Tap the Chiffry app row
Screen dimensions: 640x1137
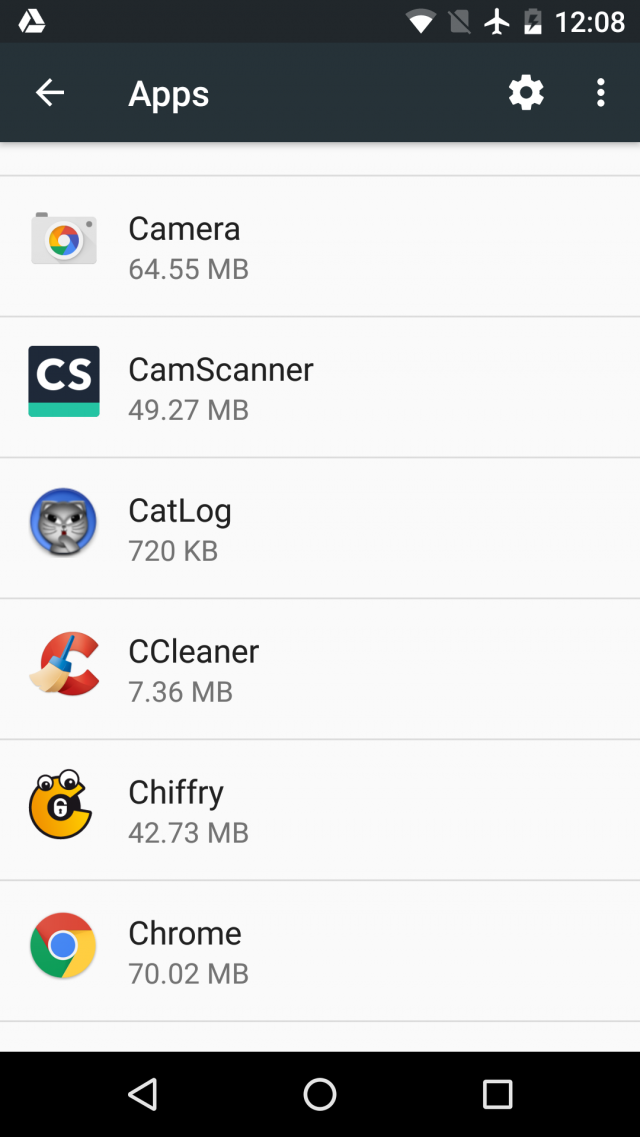click(320, 810)
